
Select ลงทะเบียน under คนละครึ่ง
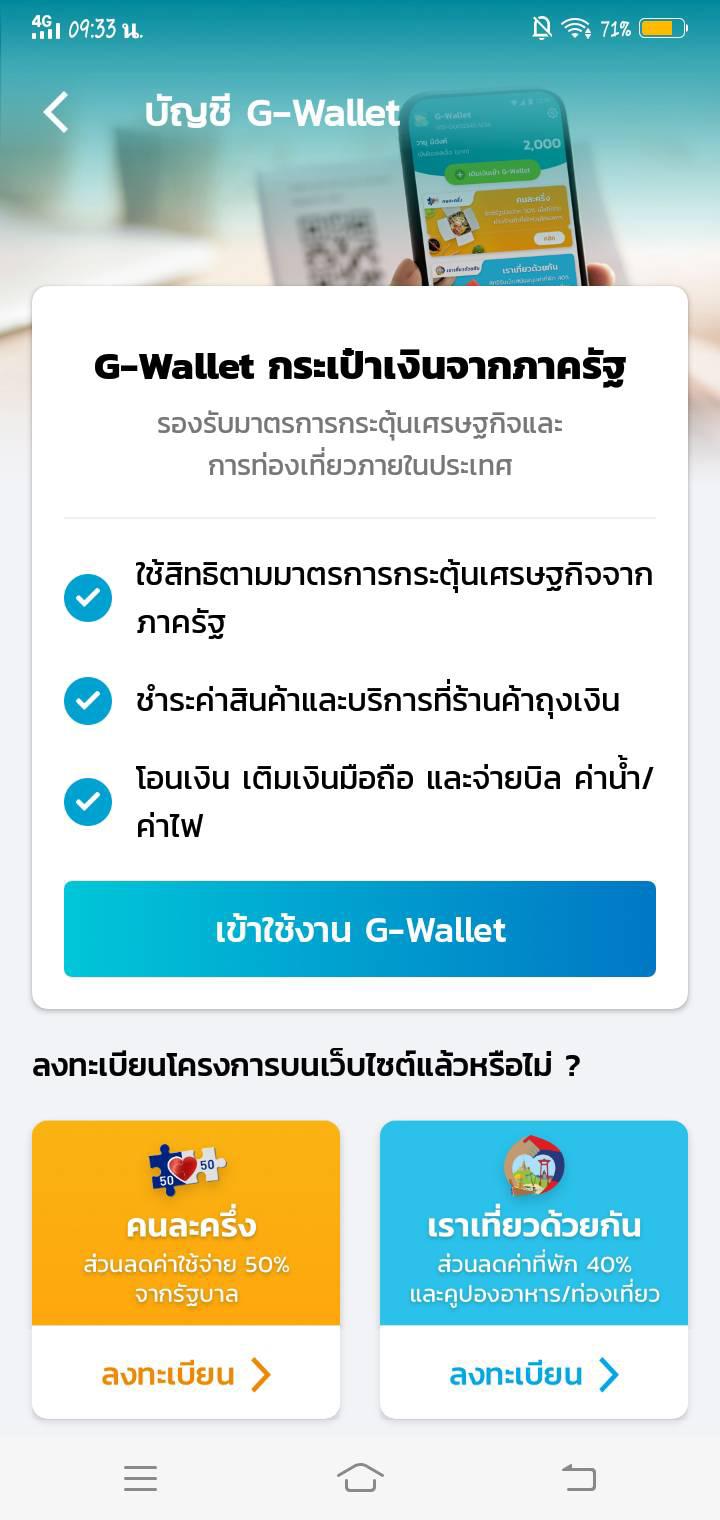coord(186,1374)
